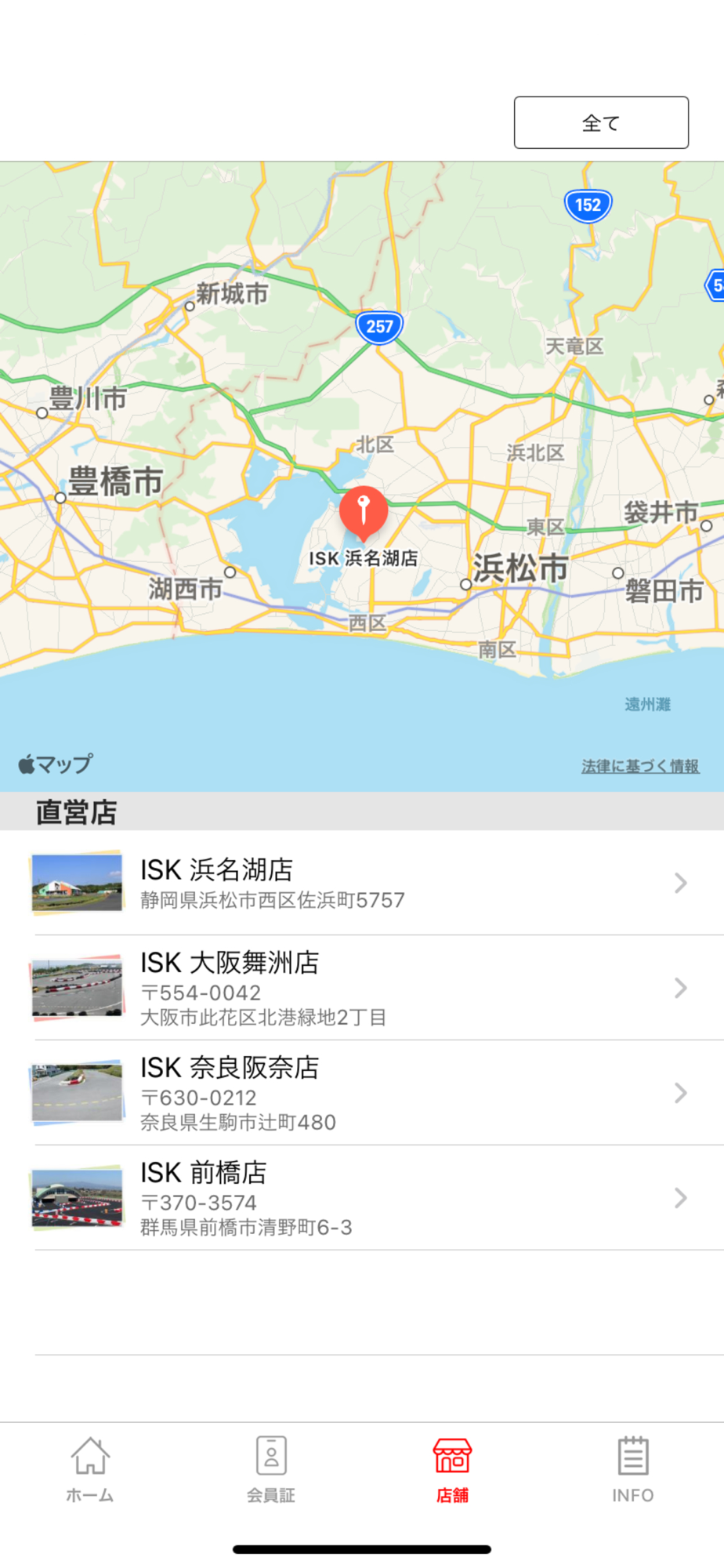
Task: Open the ISK 浜名湖店 store details
Action: point(362,883)
